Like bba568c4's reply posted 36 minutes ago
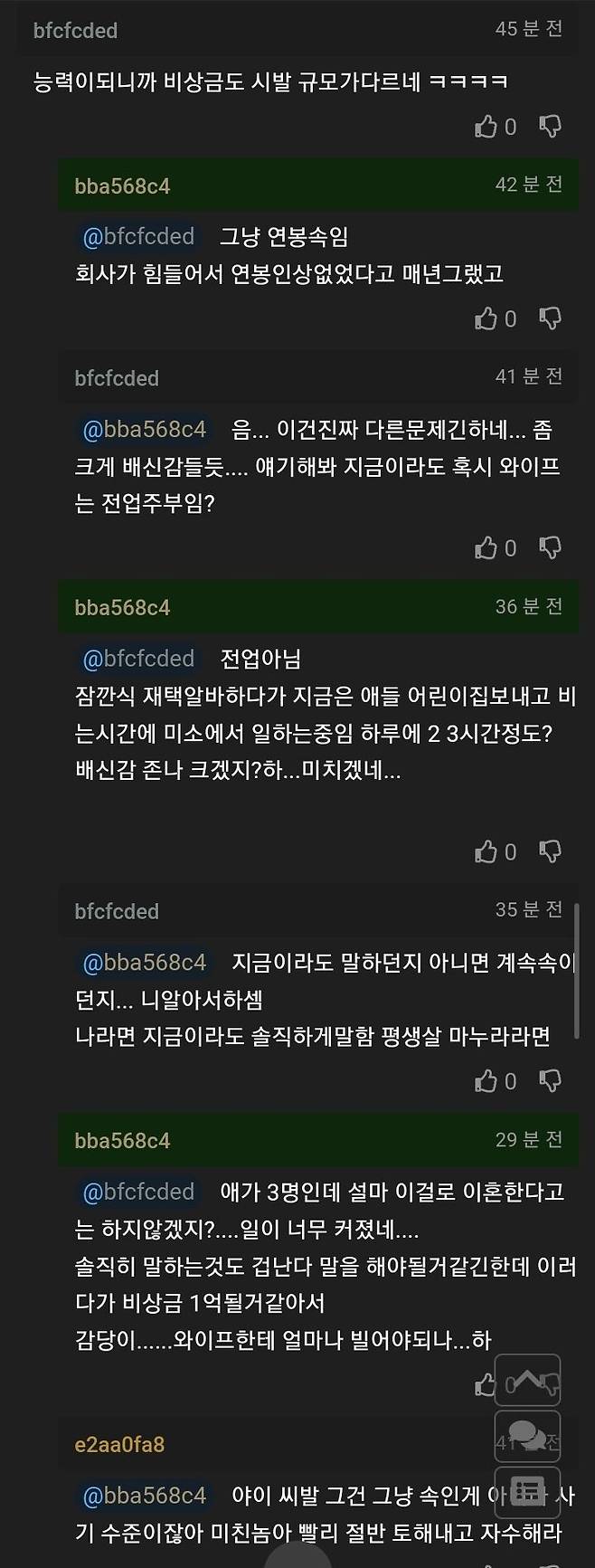Image resolution: width=595 pixels, height=1568 pixels. (486, 851)
